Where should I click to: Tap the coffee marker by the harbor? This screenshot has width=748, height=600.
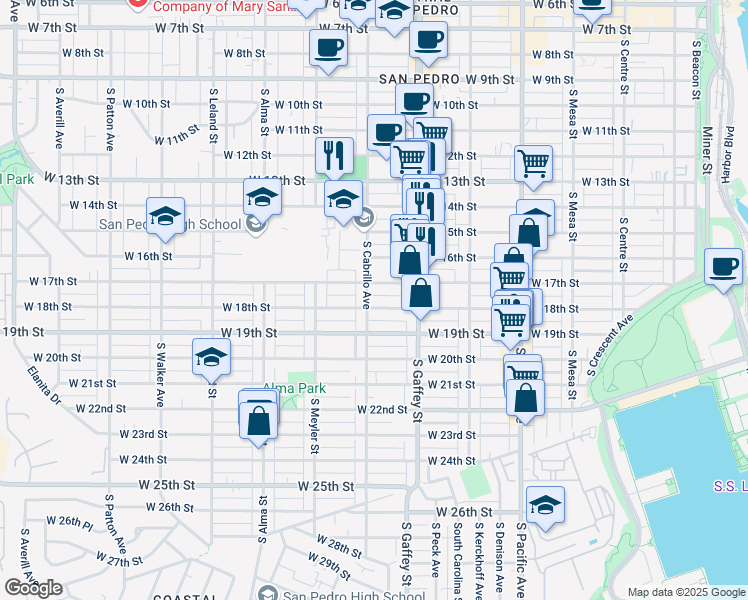click(723, 267)
